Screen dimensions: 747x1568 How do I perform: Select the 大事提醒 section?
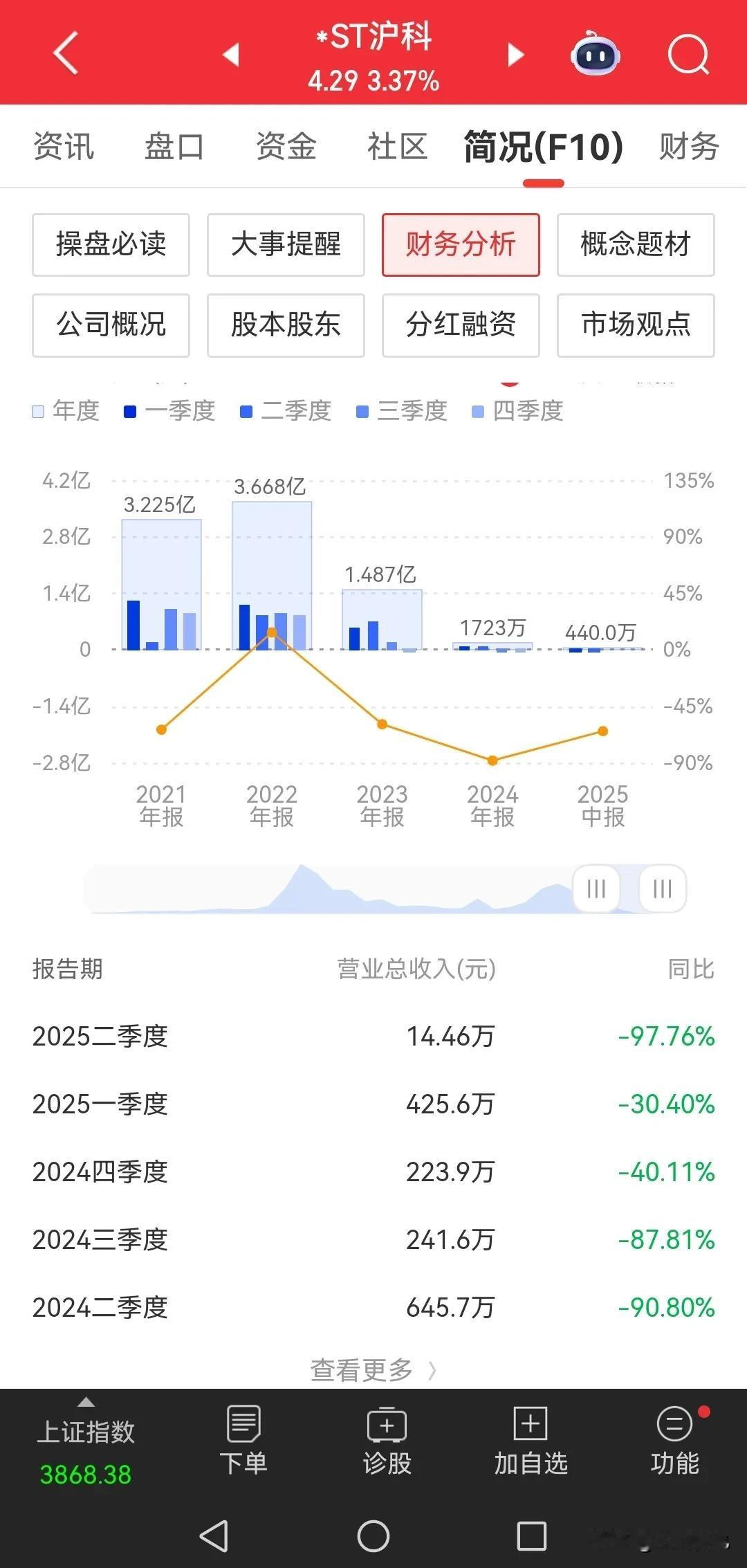pyautogui.click(x=286, y=245)
